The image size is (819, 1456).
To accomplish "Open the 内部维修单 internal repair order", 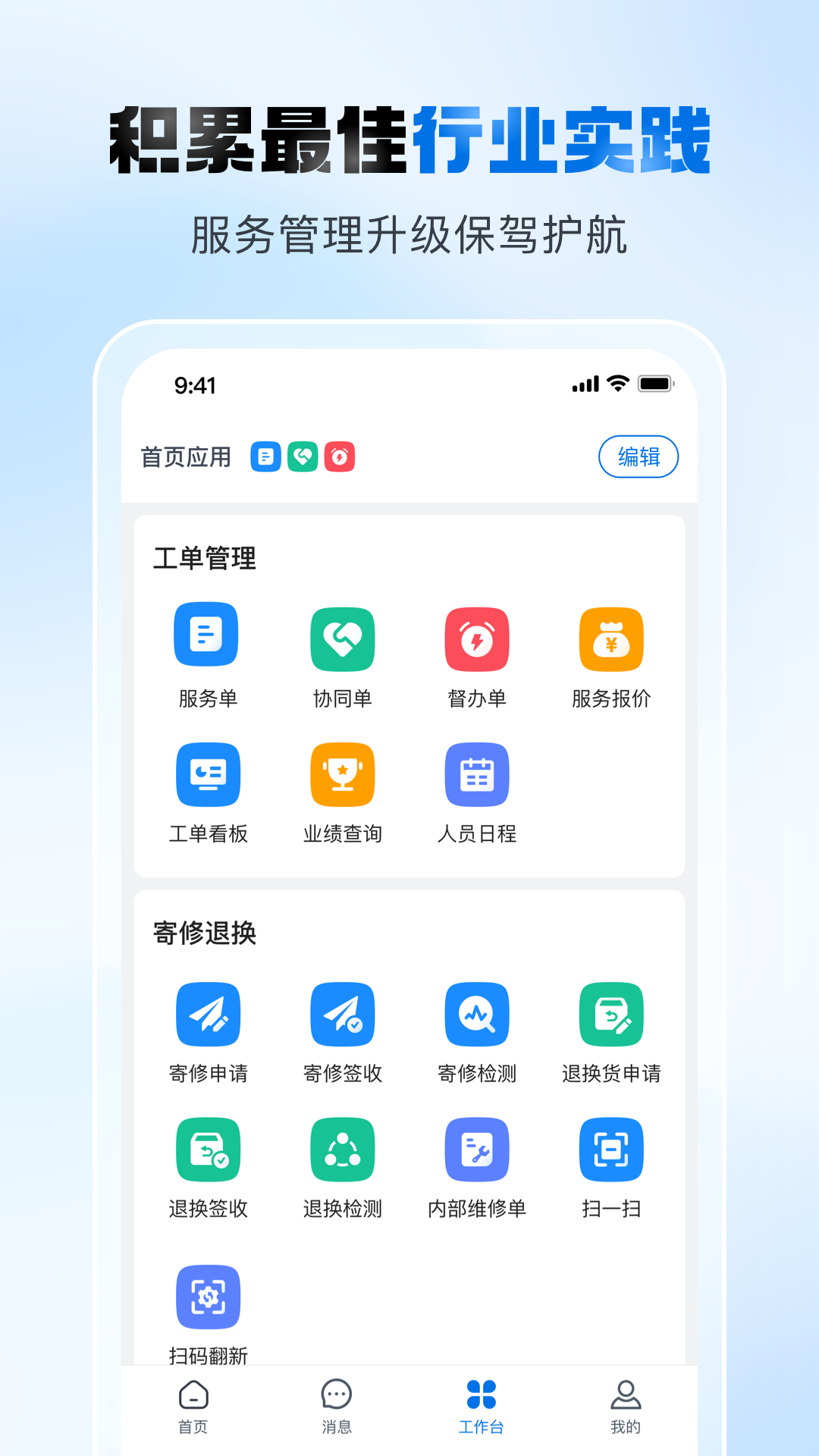I will pos(476,1149).
